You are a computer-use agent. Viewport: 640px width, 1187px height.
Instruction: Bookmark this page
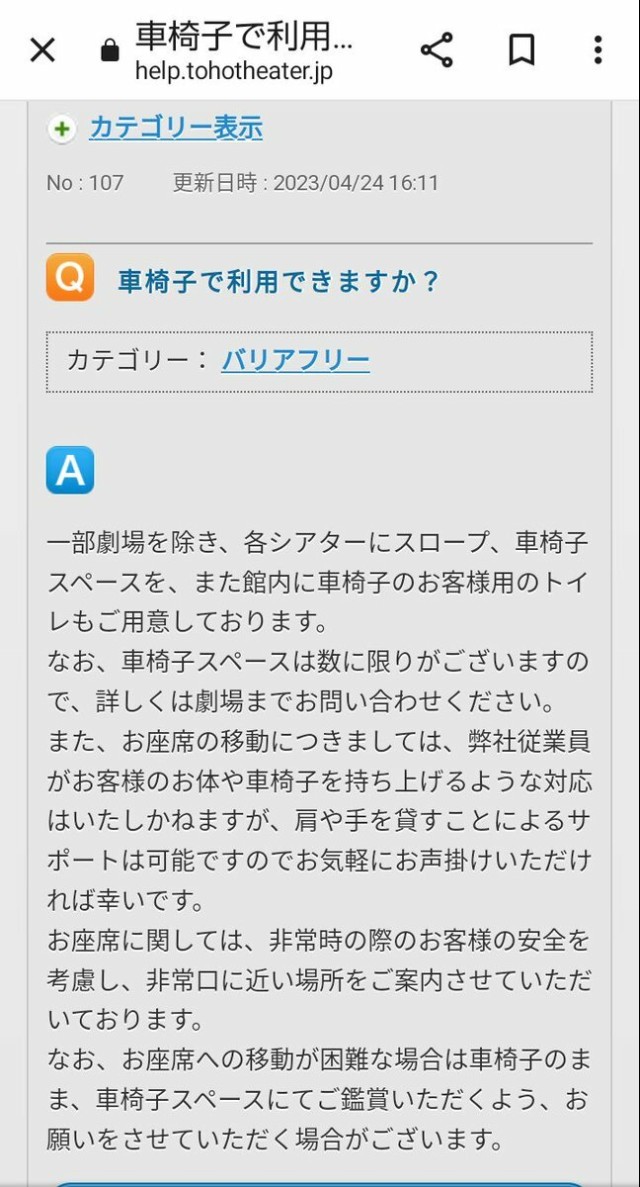click(x=521, y=50)
